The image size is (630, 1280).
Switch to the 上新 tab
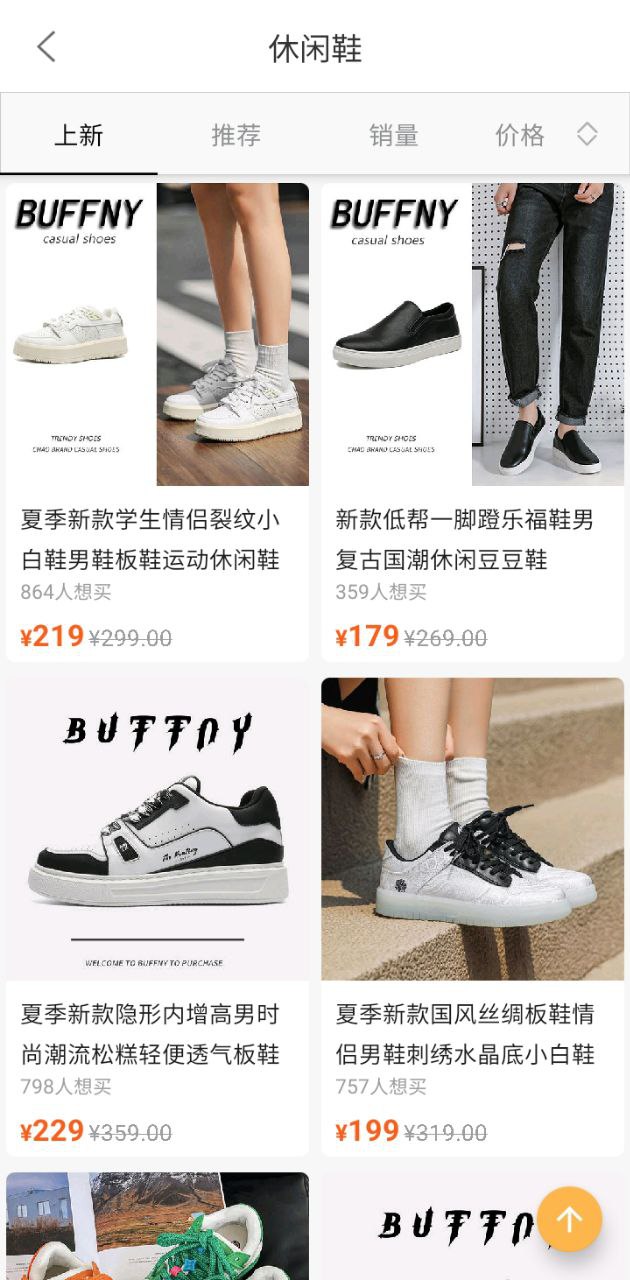79,135
